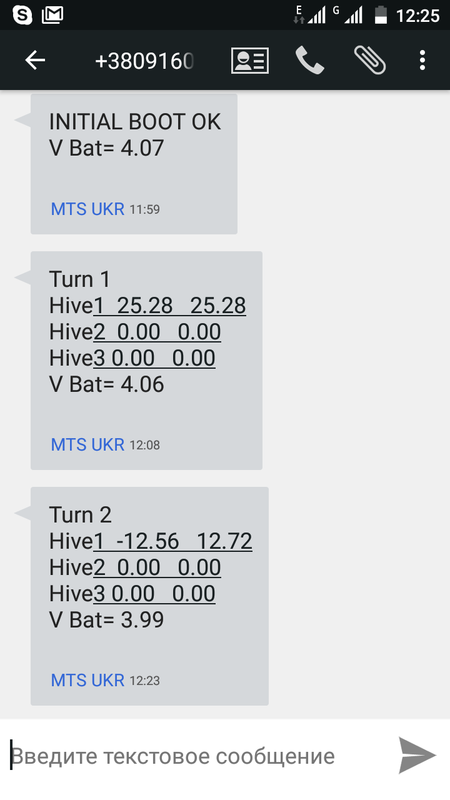The image size is (450, 800).
Task: Open the contact card icon
Action: pos(249,61)
